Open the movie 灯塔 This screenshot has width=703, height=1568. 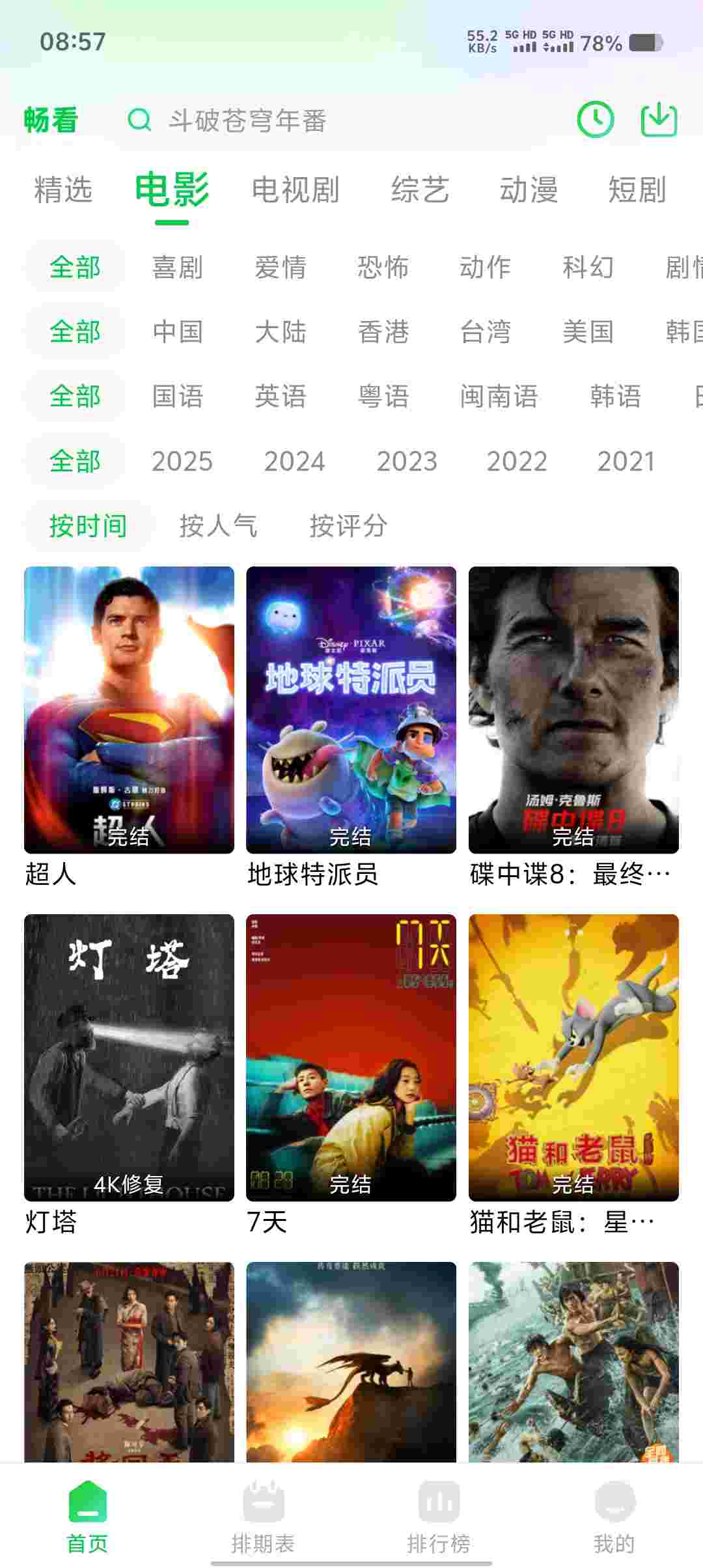[129, 1057]
